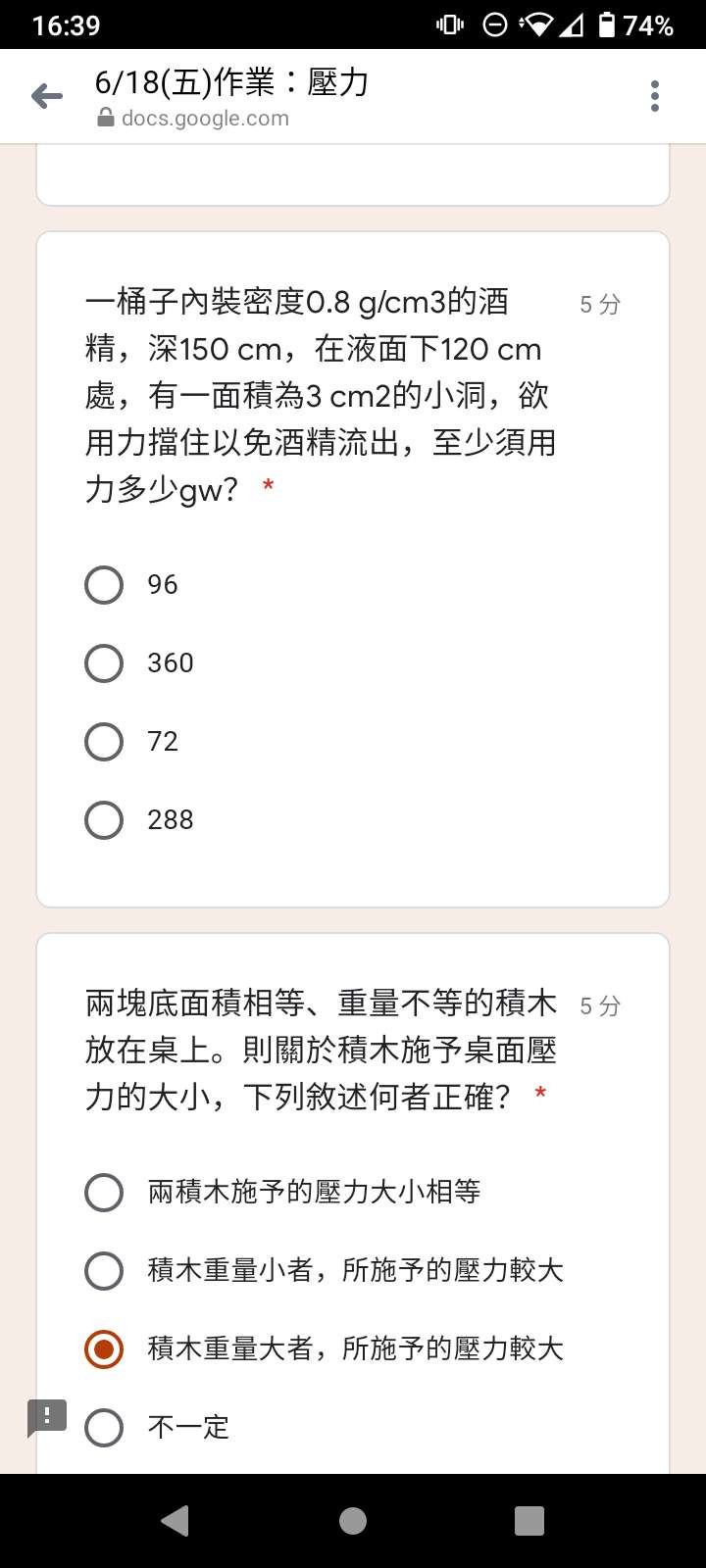
Task: Open the feedback report icon
Action: pos(47,1417)
